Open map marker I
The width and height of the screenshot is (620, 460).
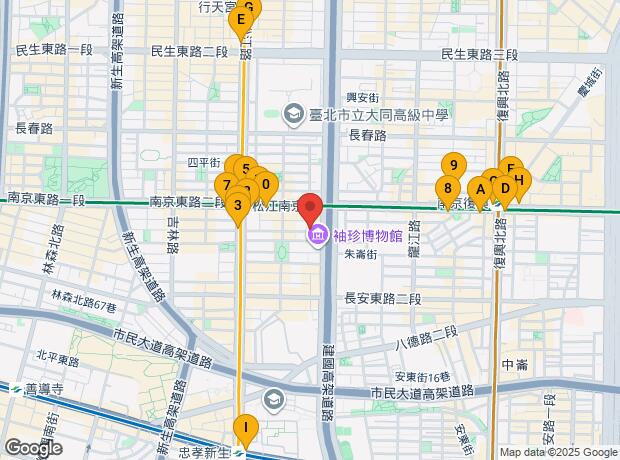244,428
